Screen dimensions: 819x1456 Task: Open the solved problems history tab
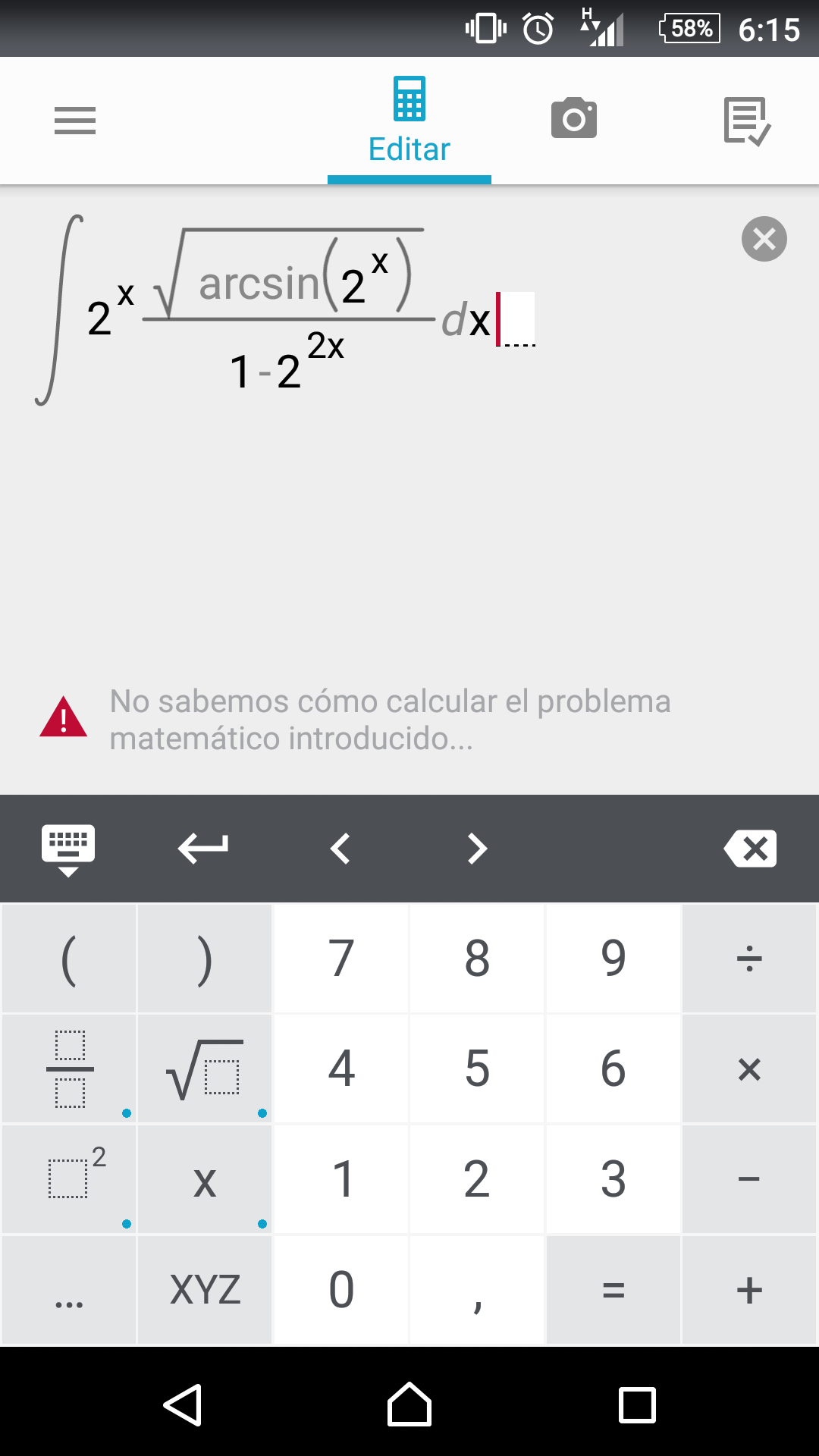click(747, 121)
